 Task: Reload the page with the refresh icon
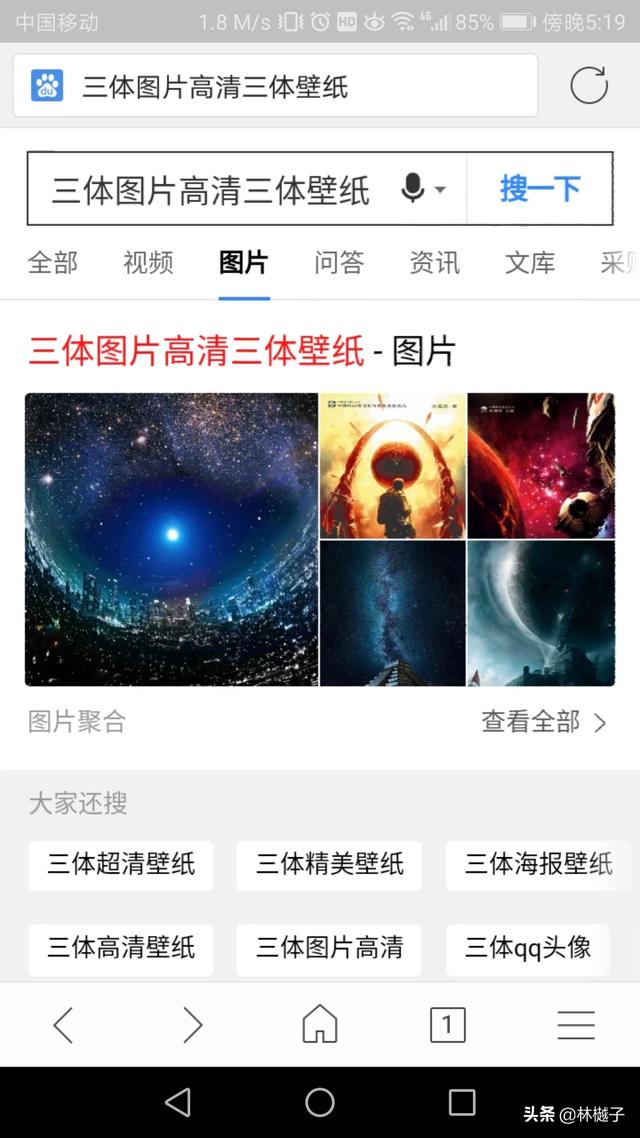tap(588, 86)
